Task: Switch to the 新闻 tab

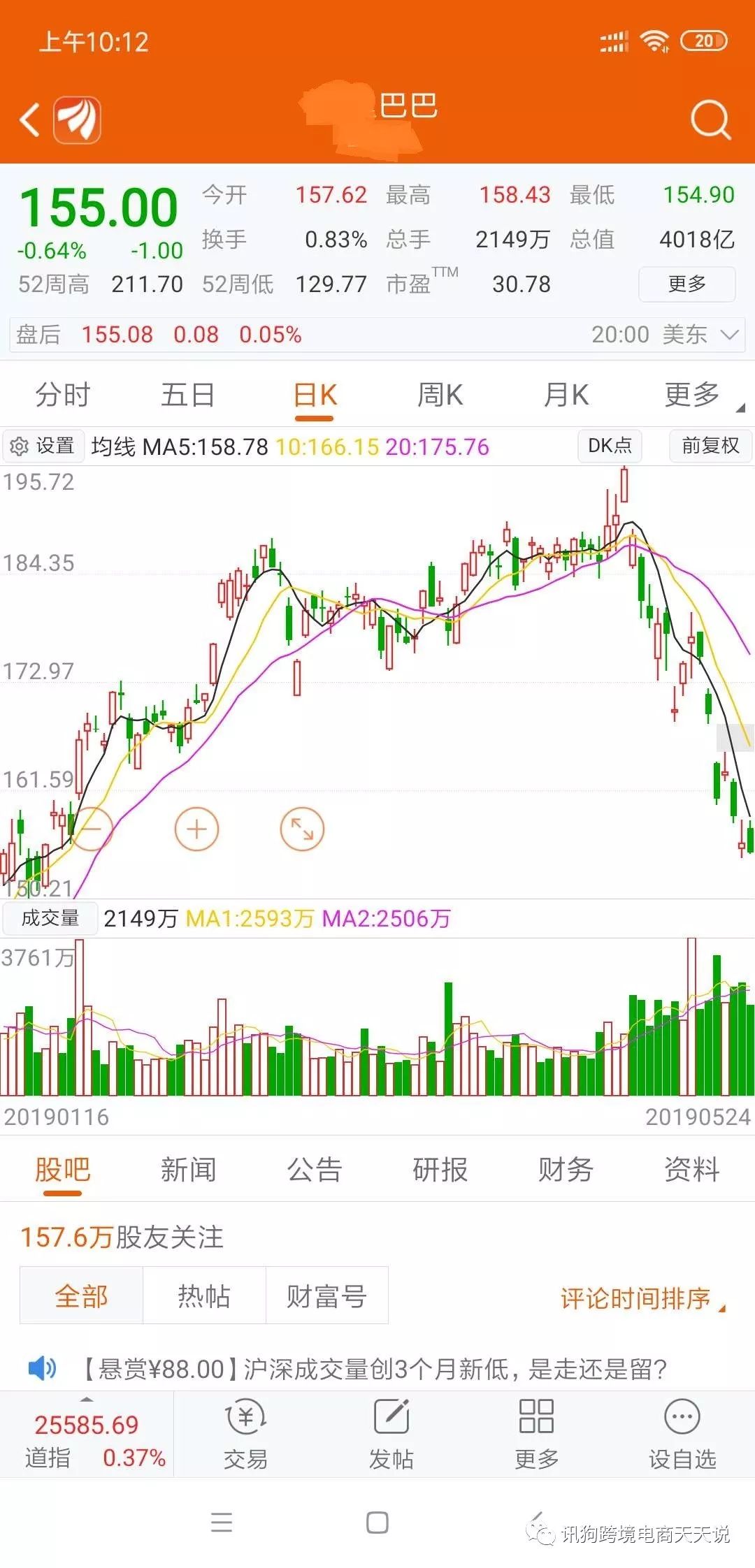Action: pos(188,1170)
